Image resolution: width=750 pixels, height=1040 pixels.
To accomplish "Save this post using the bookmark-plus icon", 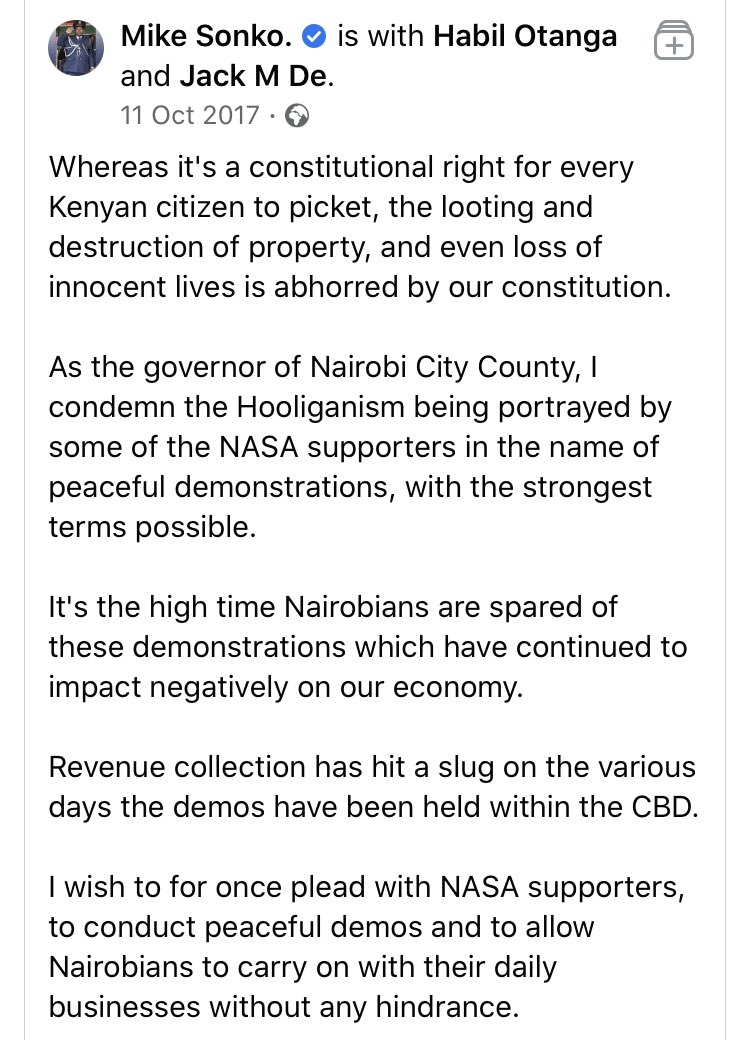I will coord(673,43).
